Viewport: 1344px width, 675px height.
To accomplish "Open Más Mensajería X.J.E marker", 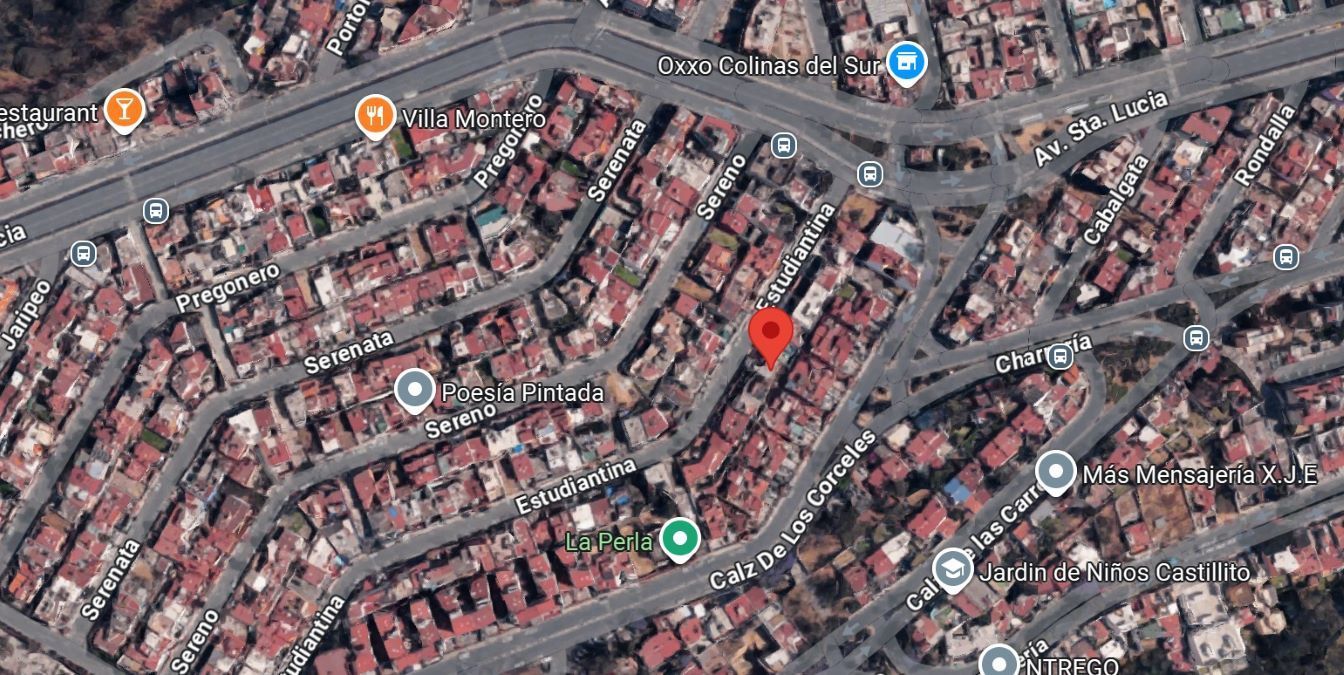I will tap(1055, 473).
